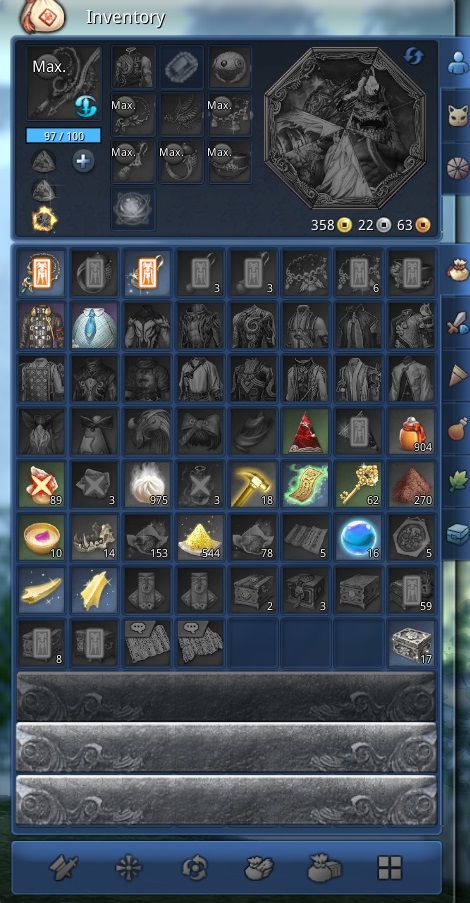This screenshot has height=903, width=470.
Task: Tap the round plus button below the weapon slot
Action: (84, 161)
